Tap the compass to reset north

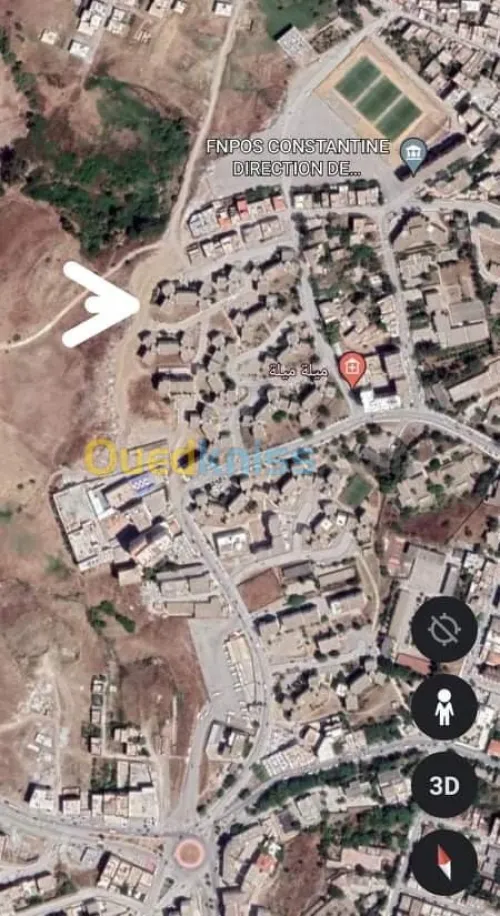click(444, 862)
